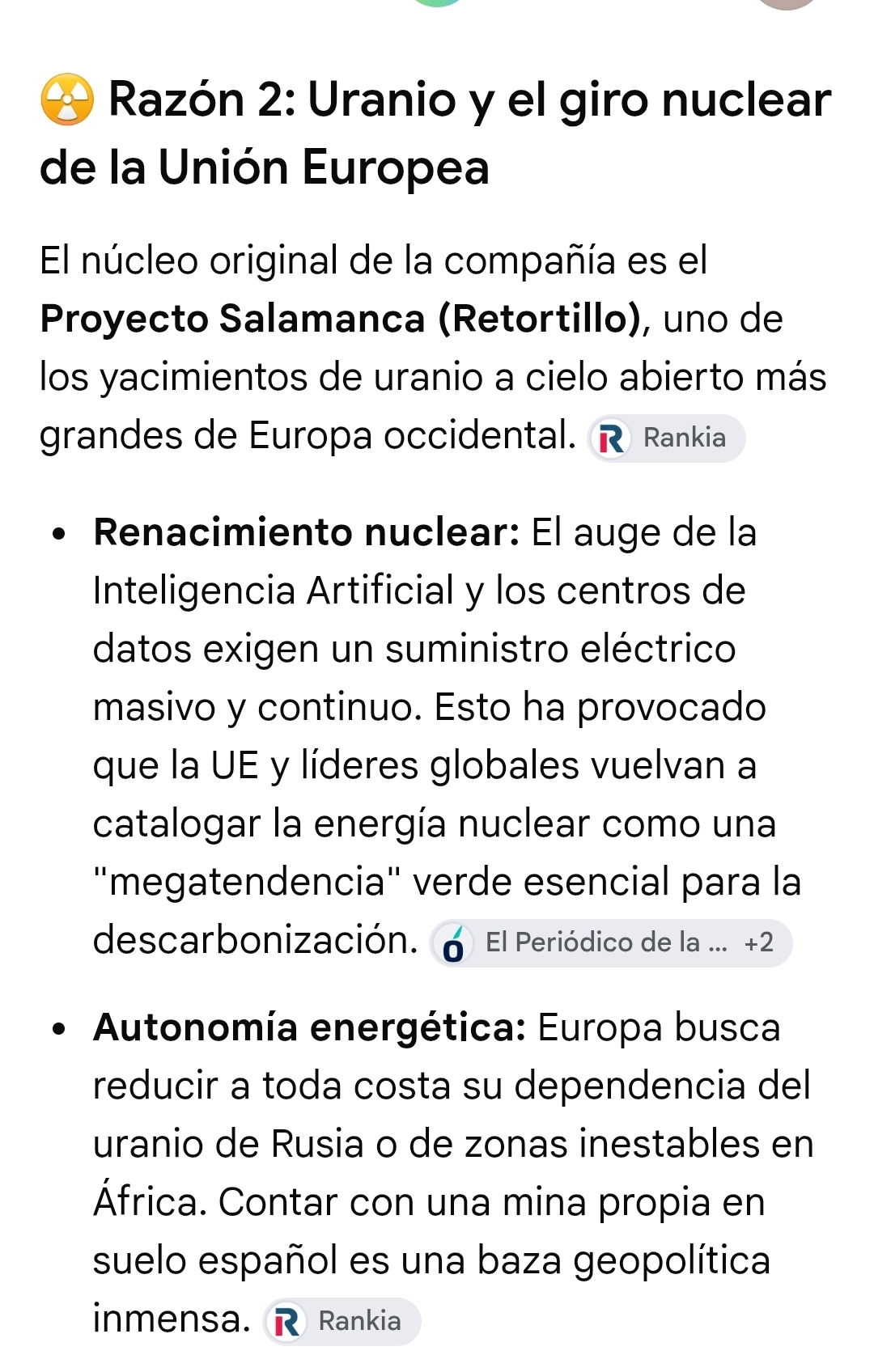Open the El Periódico de la... source chip
The image size is (874, 1372).
[611, 942]
